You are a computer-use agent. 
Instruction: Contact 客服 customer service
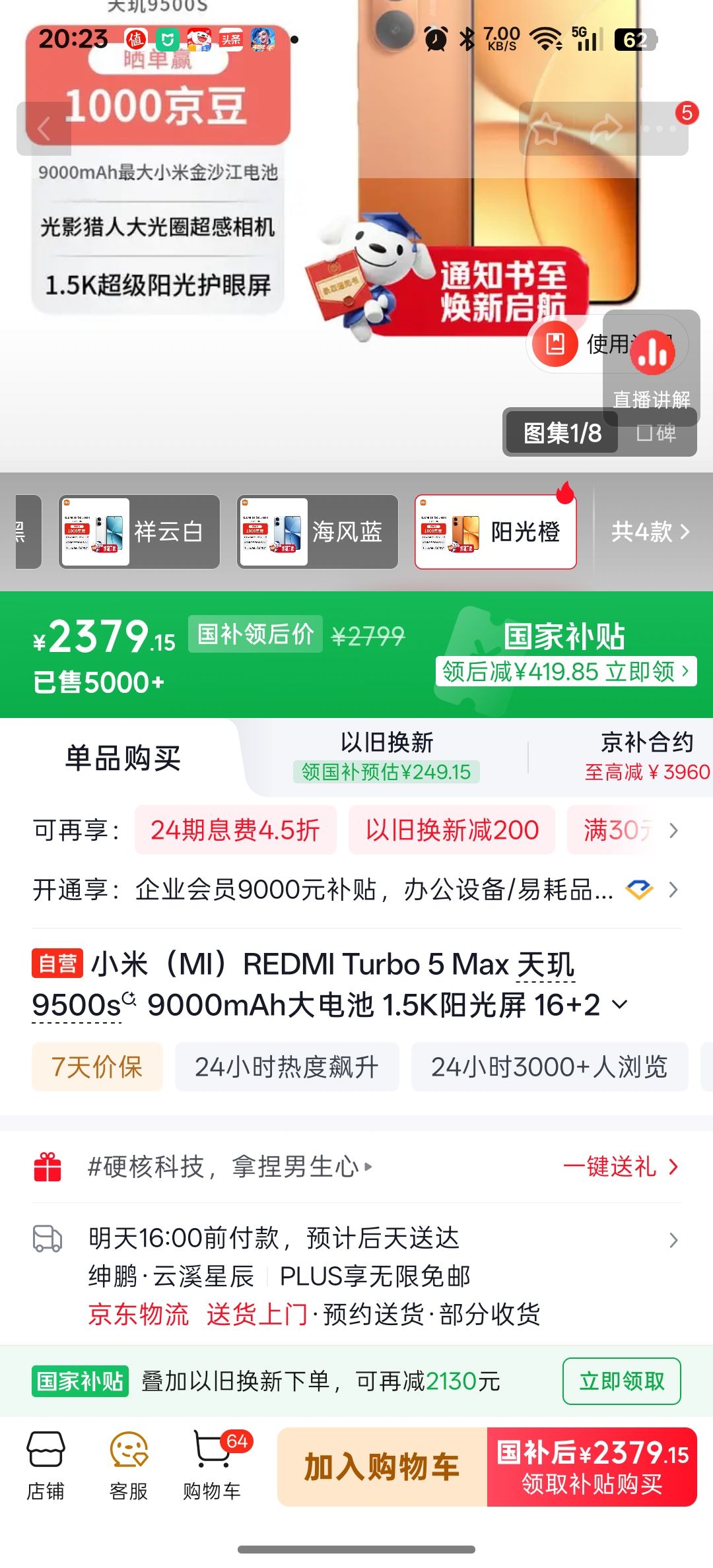(x=129, y=1466)
